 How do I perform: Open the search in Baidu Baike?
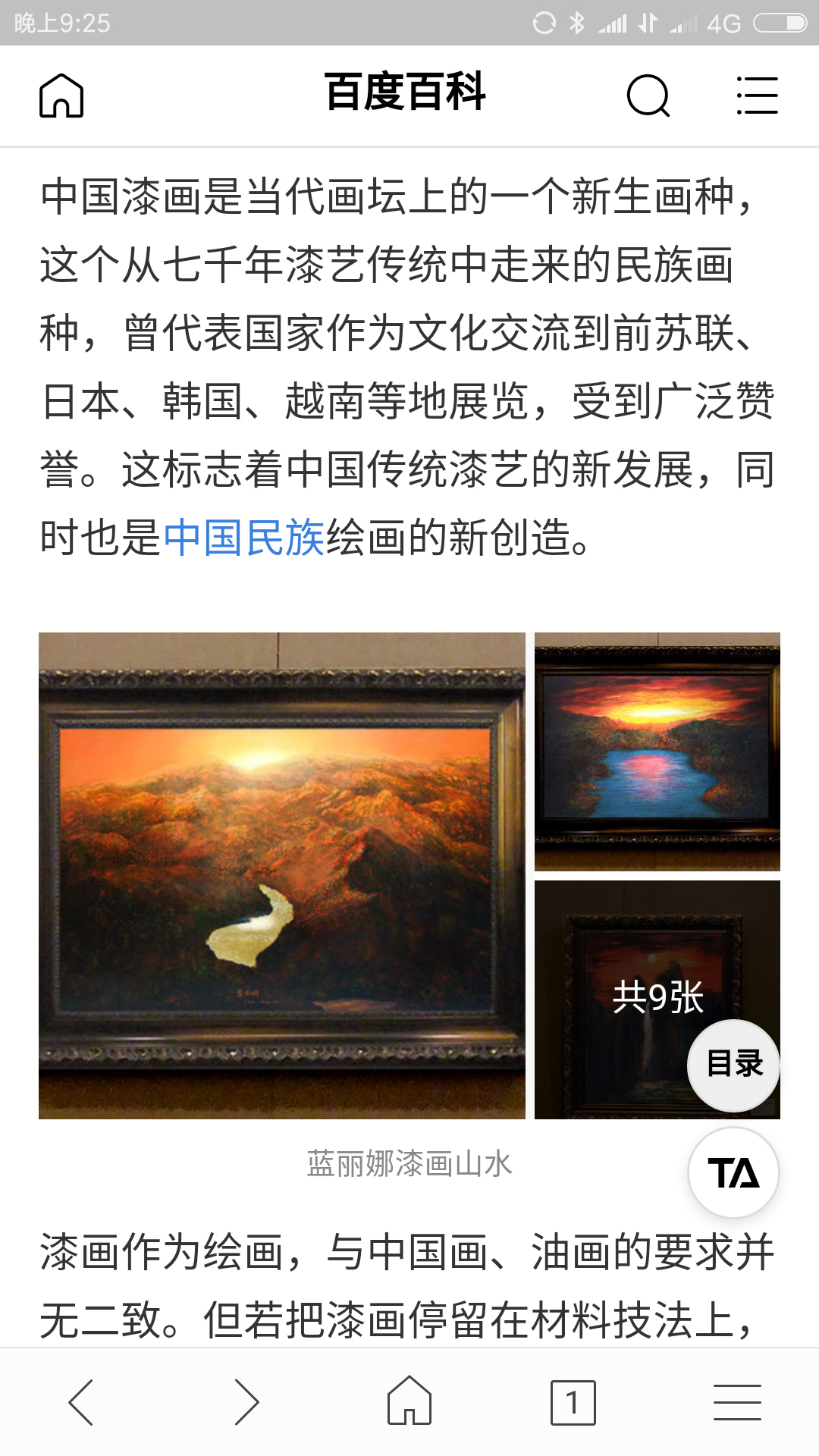pos(648,96)
